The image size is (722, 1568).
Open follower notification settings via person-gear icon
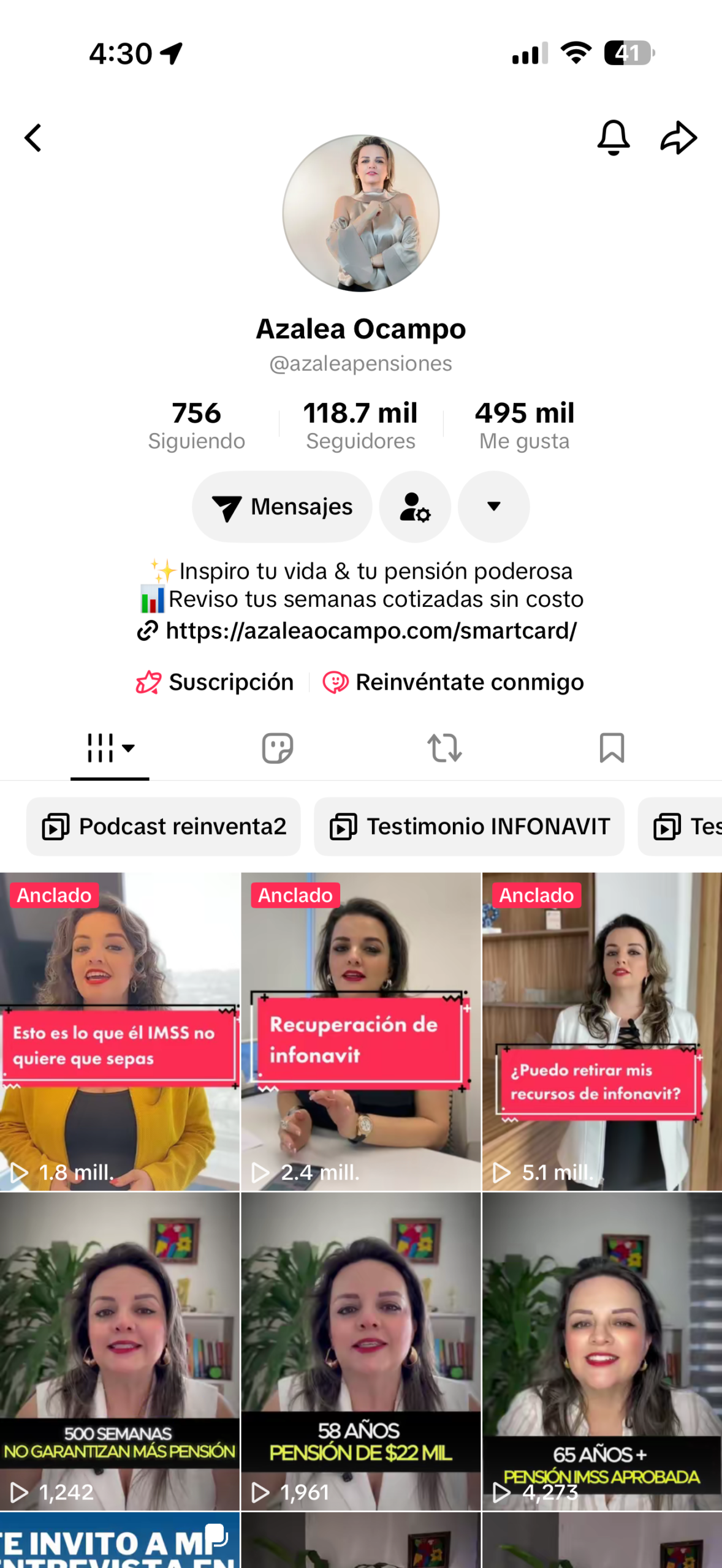coord(414,507)
